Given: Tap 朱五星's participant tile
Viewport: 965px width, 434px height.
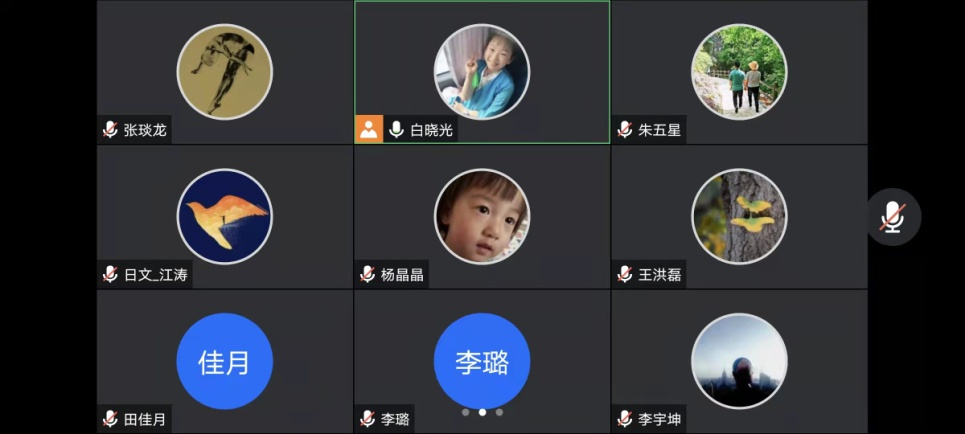Looking at the screenshot, I should 739,72.
